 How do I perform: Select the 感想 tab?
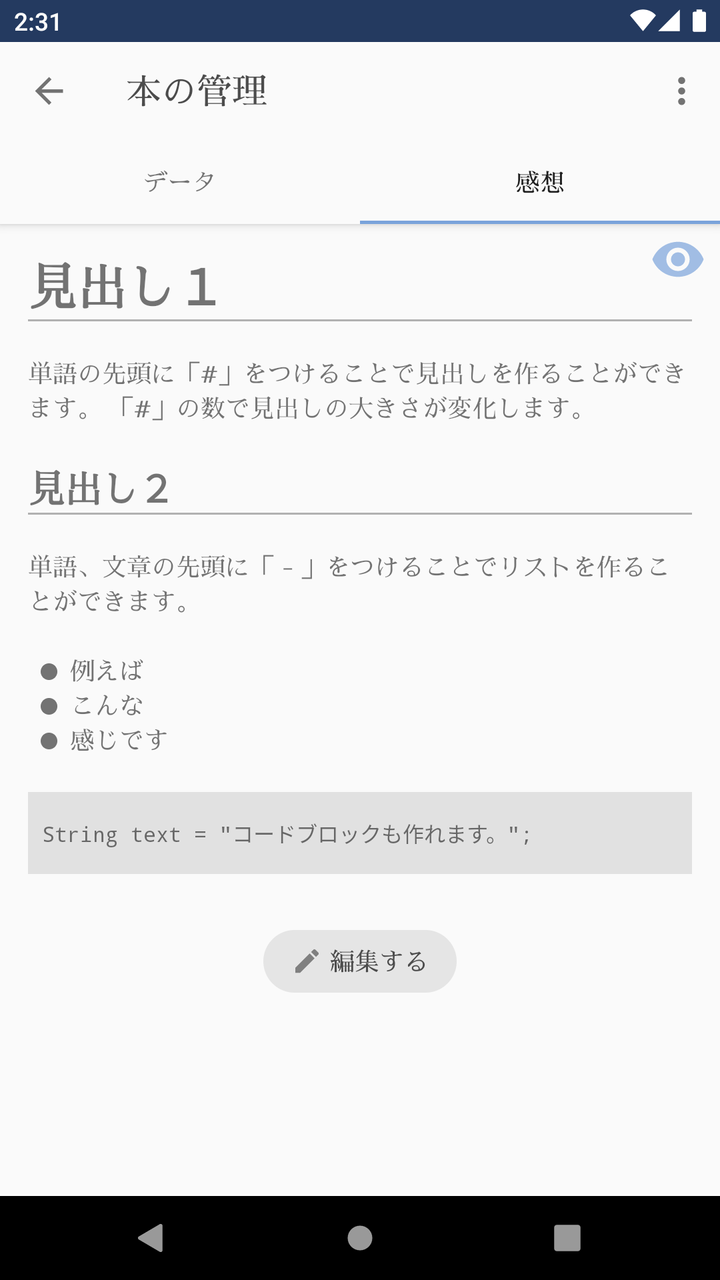(540, 182)
